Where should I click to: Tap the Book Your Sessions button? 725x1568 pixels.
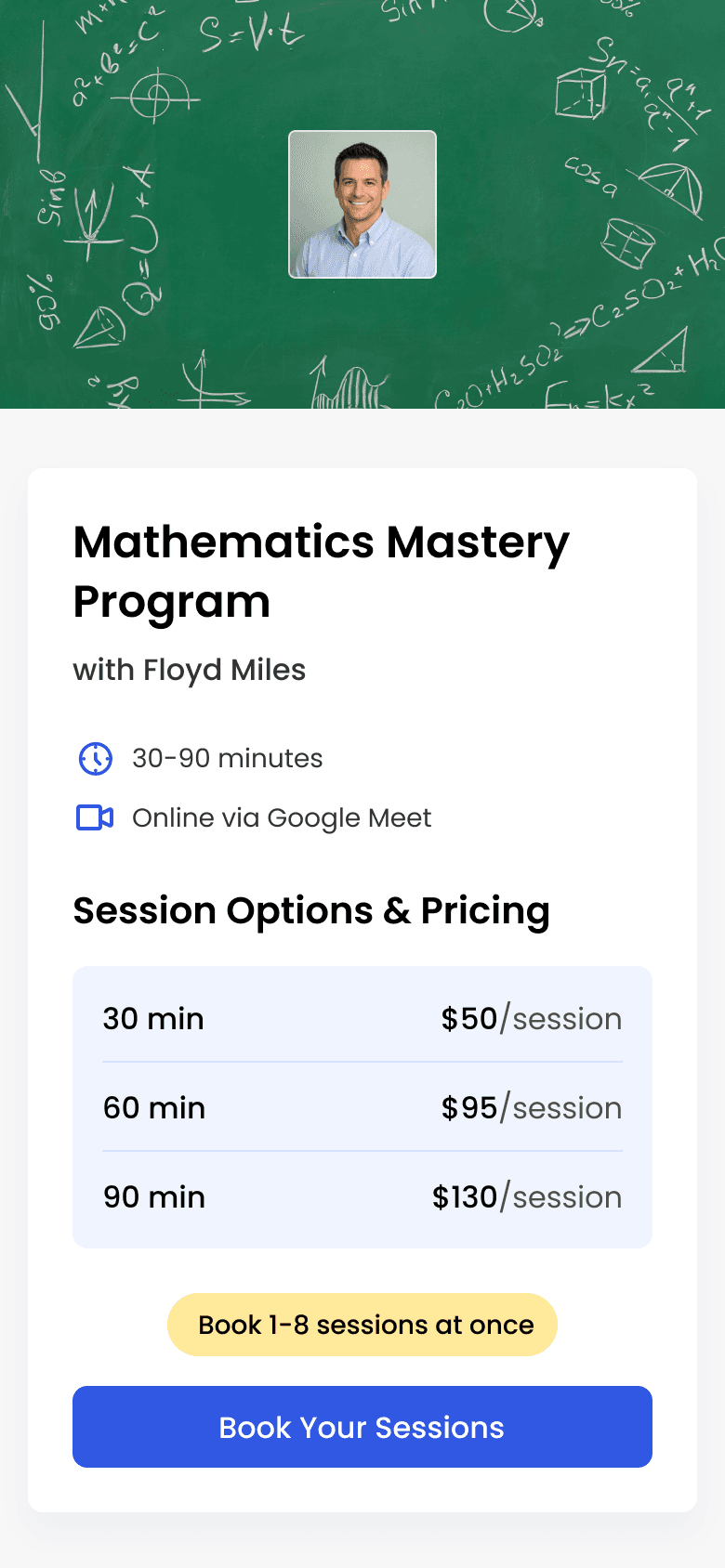point(362,1427)
